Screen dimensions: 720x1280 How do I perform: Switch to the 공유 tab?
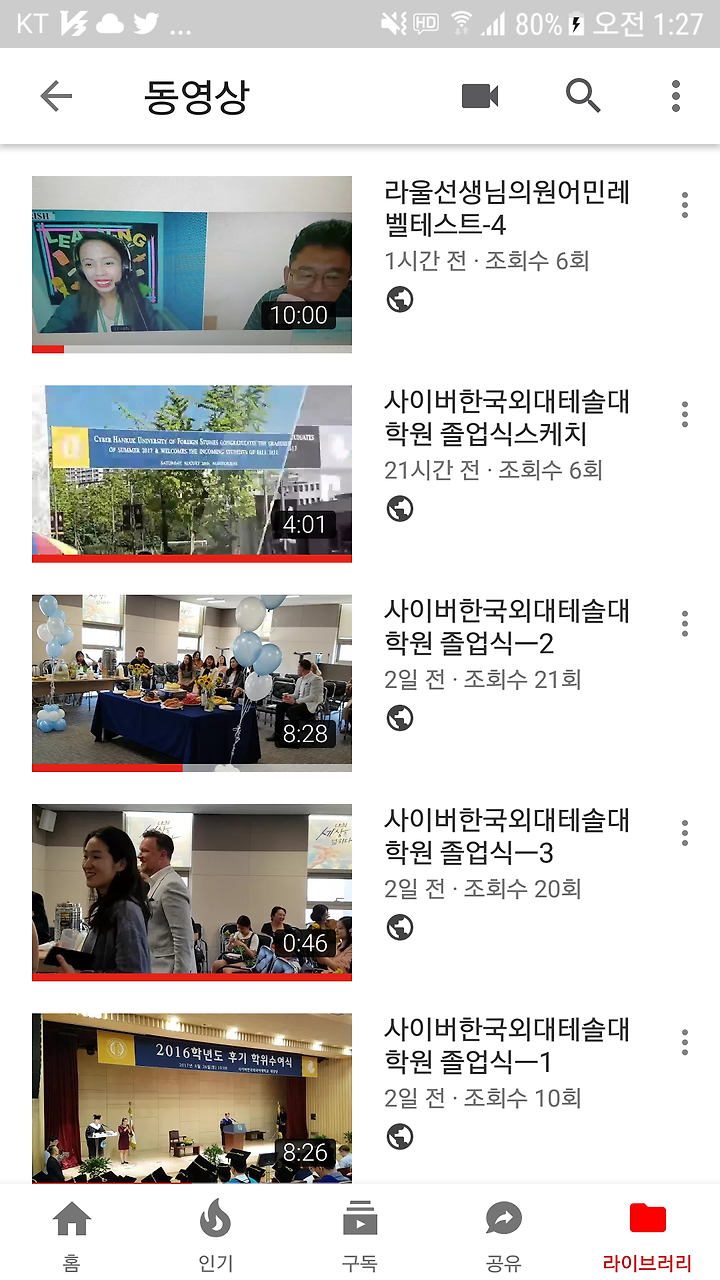[504, 1235]
